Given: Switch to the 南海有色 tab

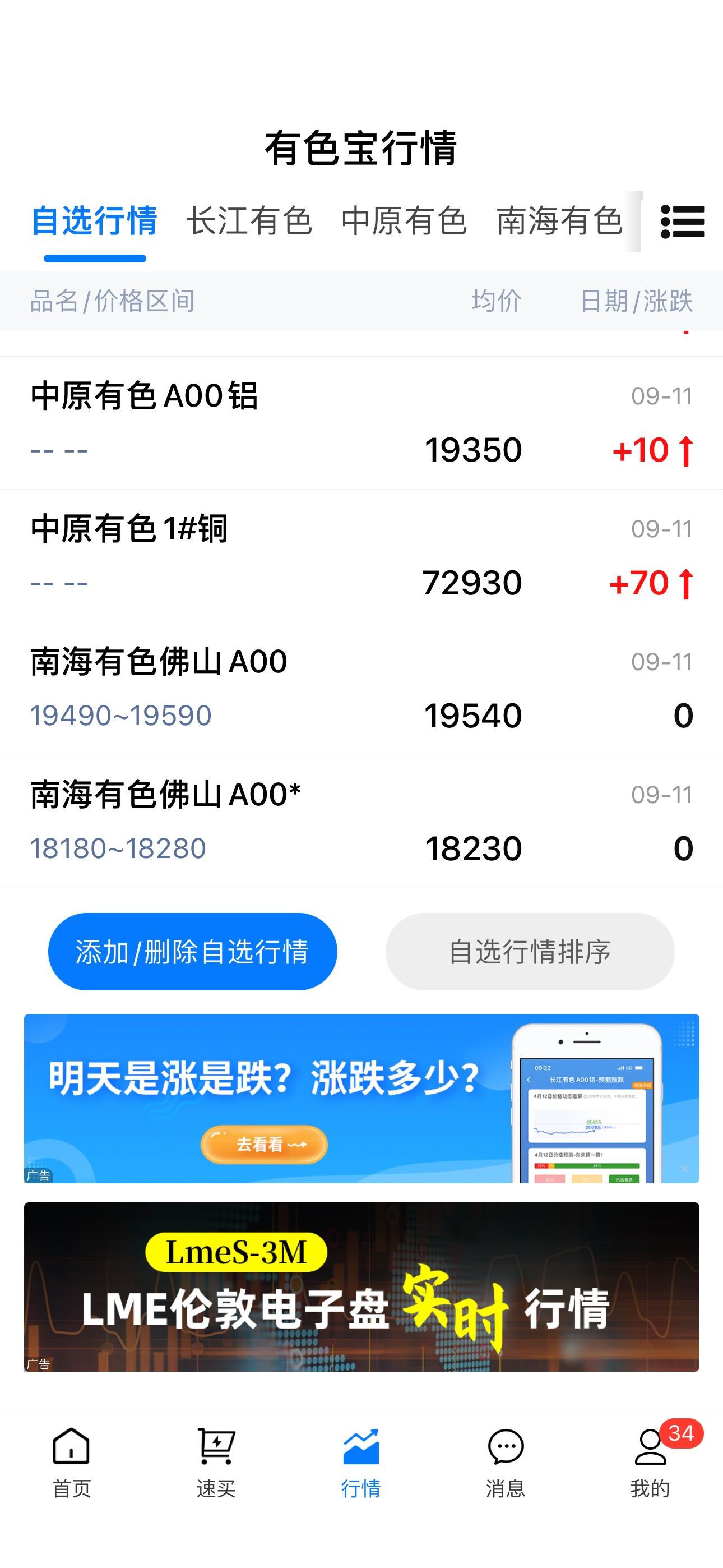Looking at the screenshot, I should tap(559, 220).
